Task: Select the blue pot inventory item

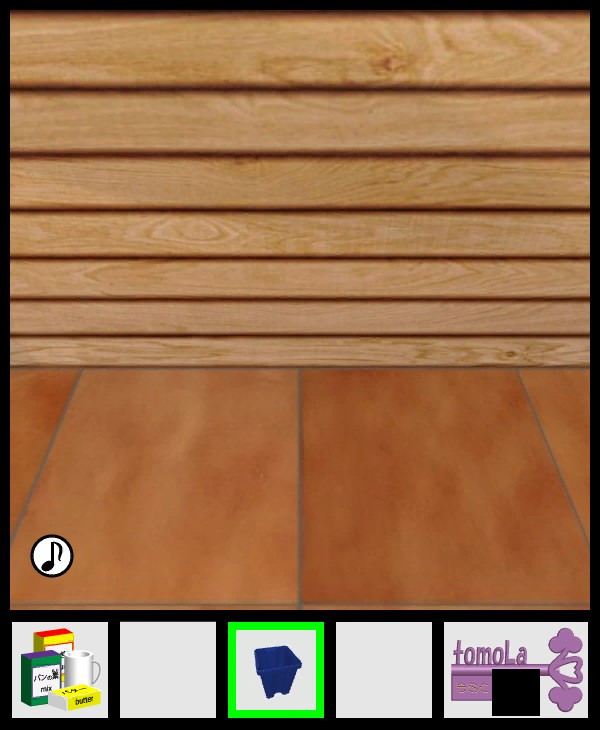Action: pos(276,670)
